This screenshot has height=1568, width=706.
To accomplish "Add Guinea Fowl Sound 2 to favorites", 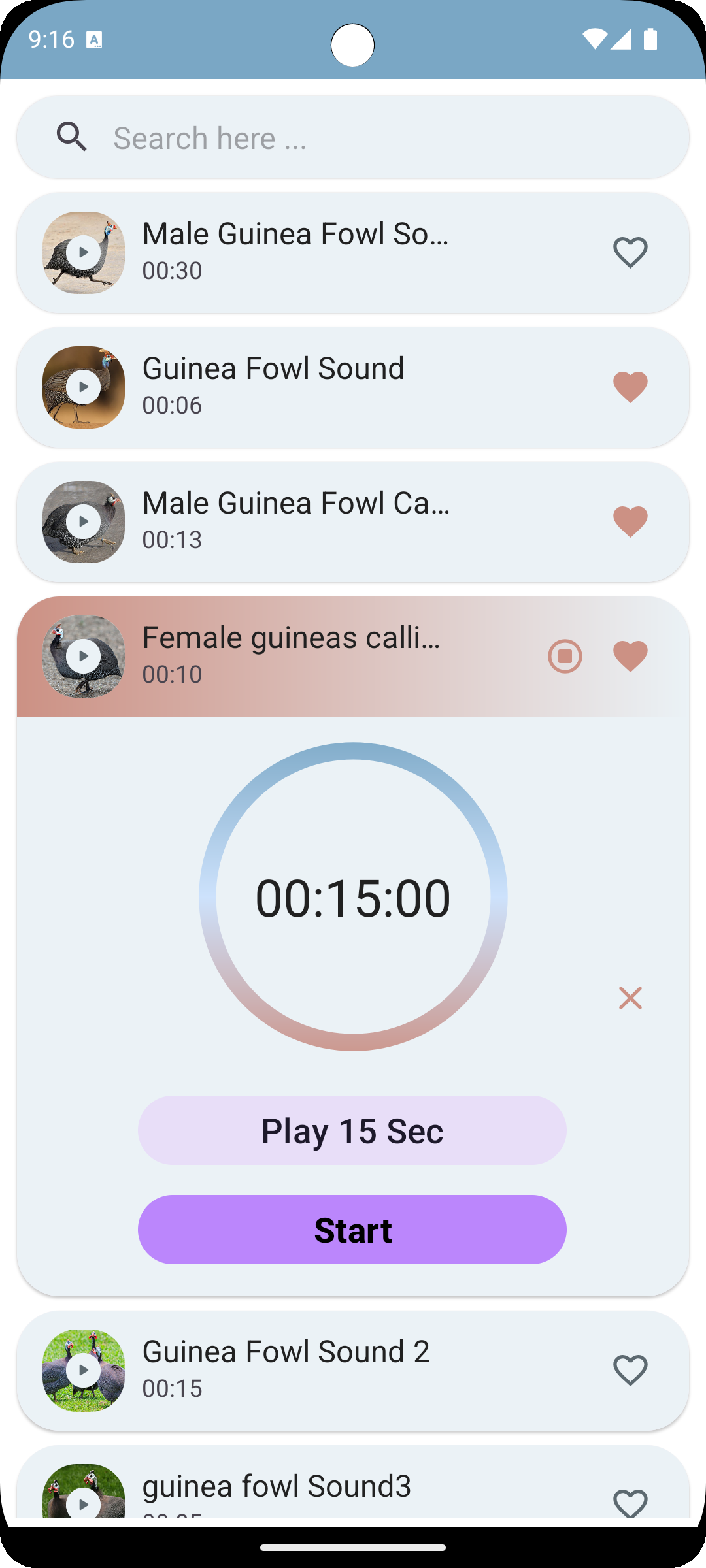I will click(630, 1370).
